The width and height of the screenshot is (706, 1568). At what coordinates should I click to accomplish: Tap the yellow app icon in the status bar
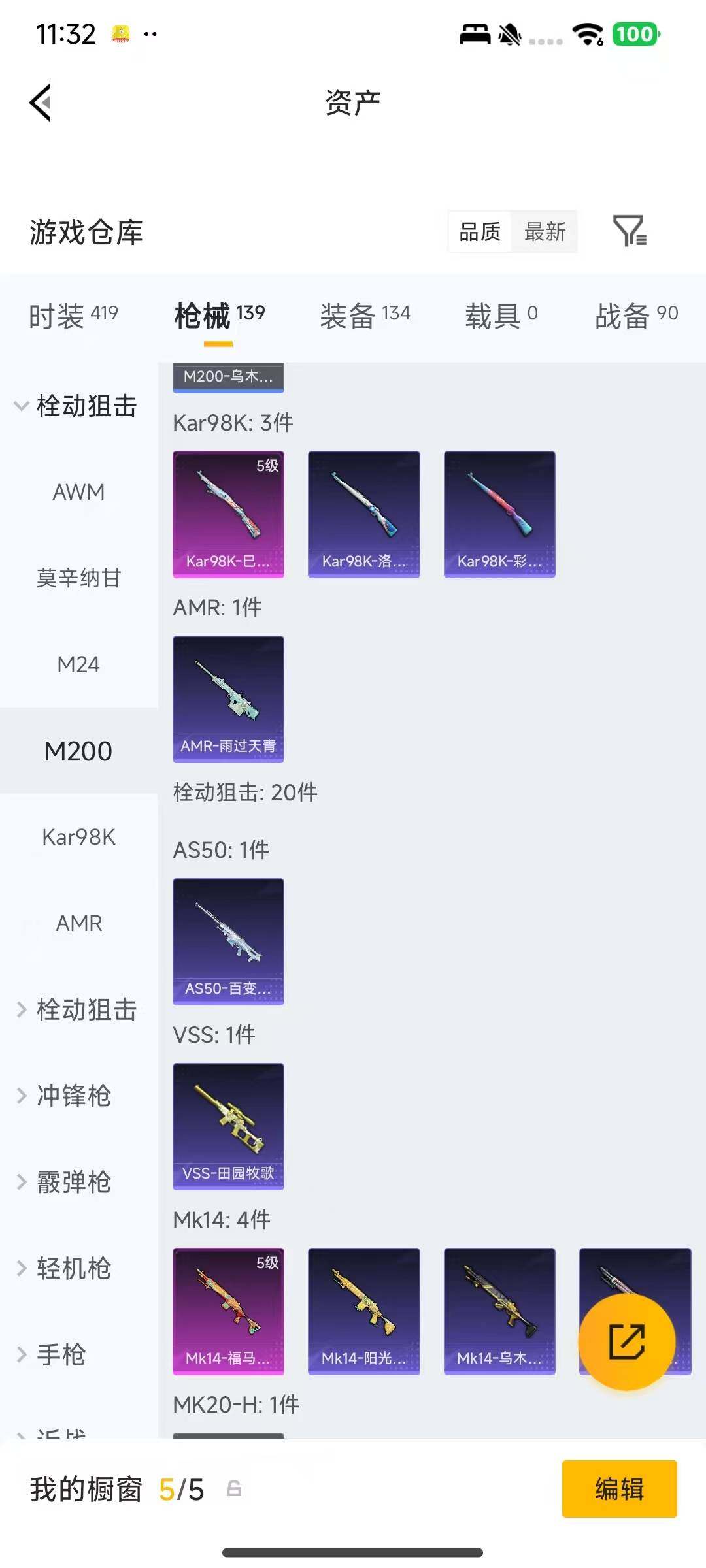[120, 33]
